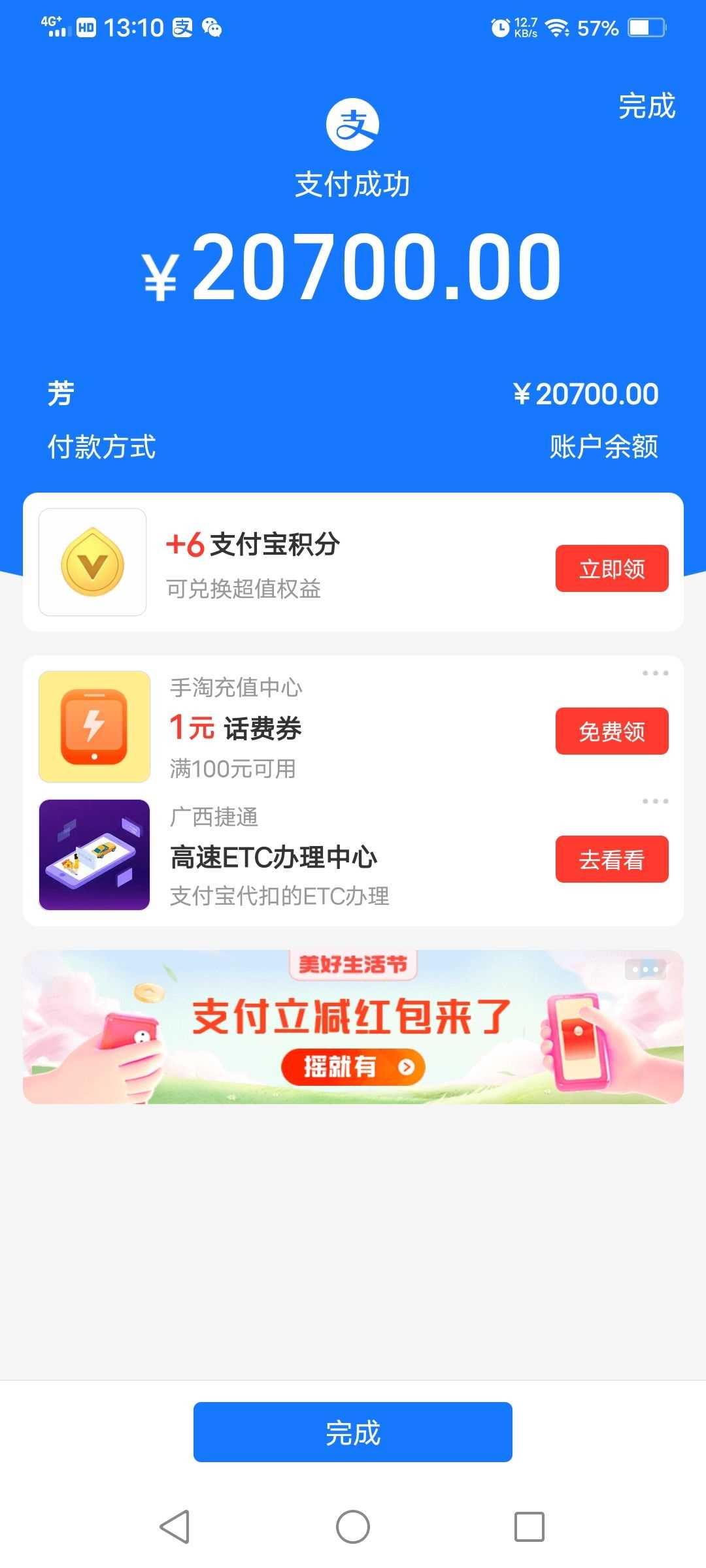Tap 去看看 for 高速ETC办理中心

tap(612, 859)
